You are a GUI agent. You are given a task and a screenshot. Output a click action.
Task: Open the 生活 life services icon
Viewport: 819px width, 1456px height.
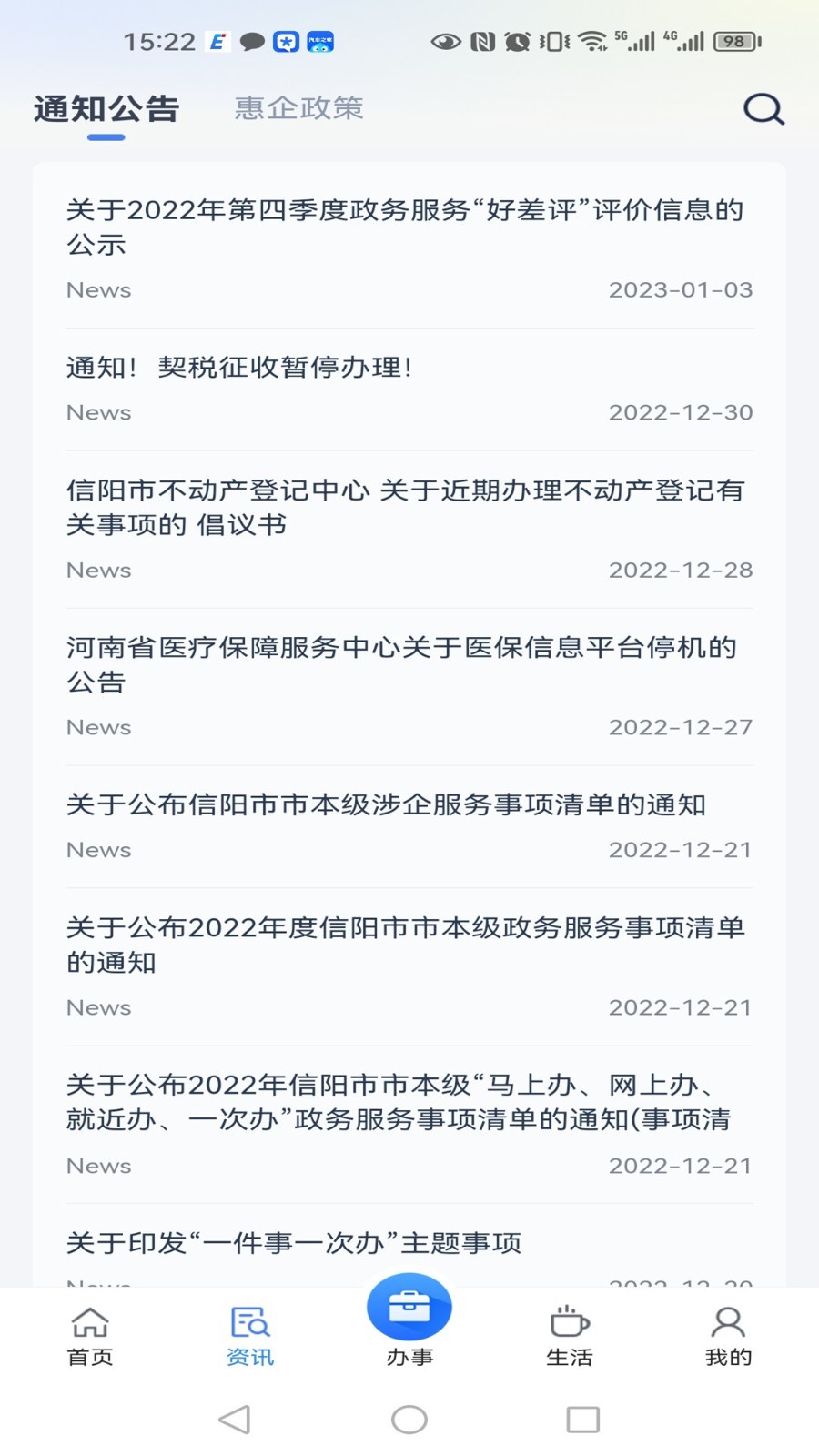click(x=569, y=1333)
